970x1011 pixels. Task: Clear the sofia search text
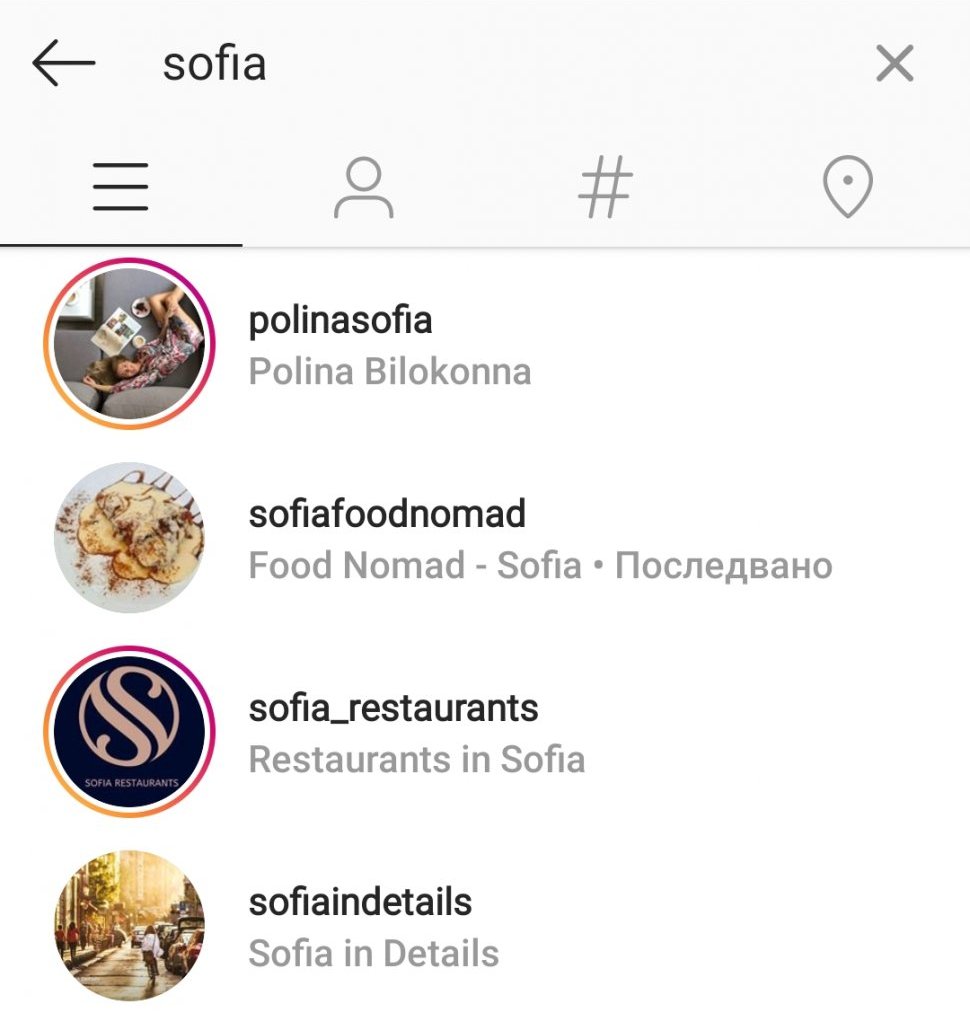(x=894, y=65)
